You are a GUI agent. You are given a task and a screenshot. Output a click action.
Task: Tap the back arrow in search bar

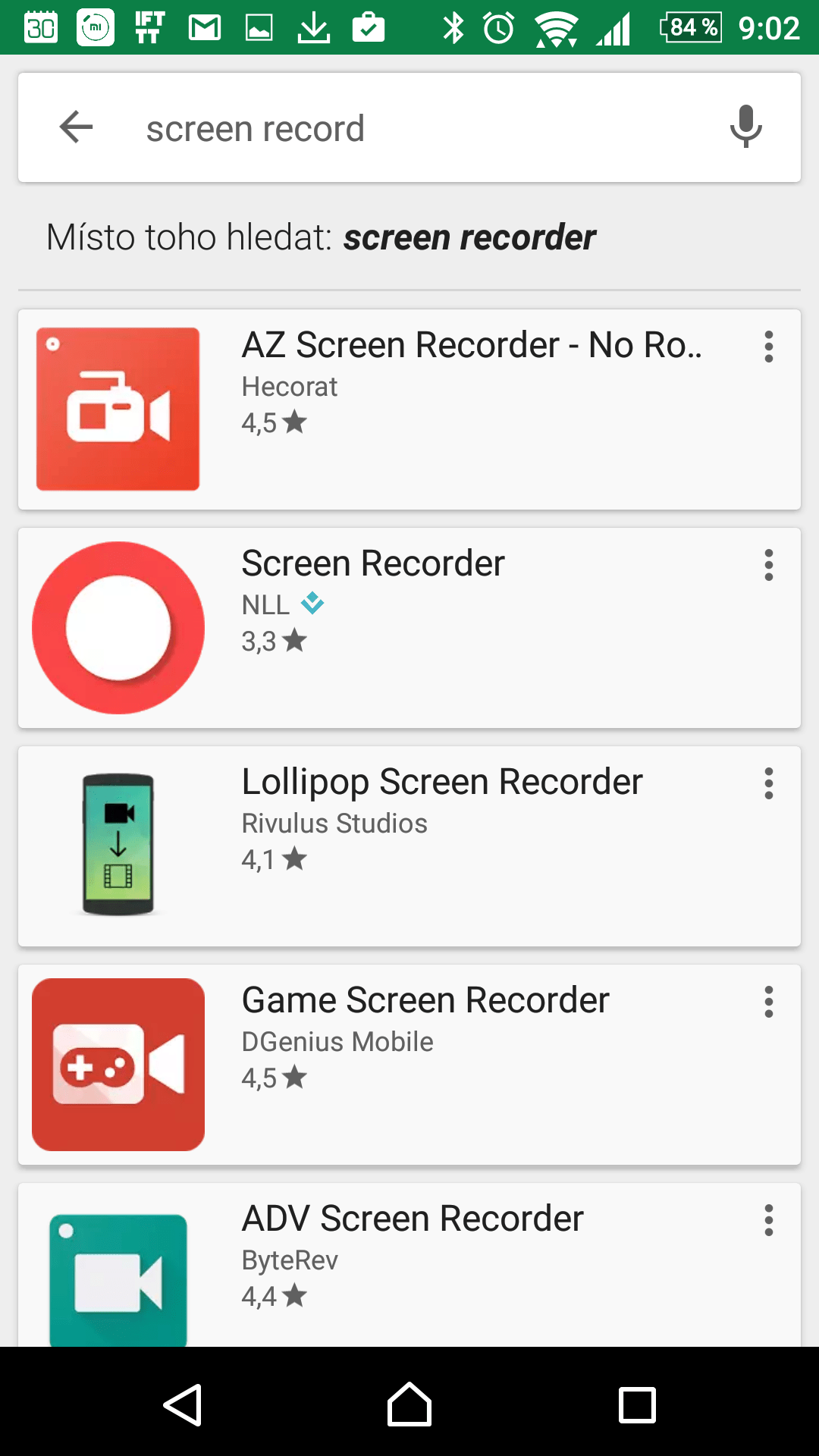(76, 127)
